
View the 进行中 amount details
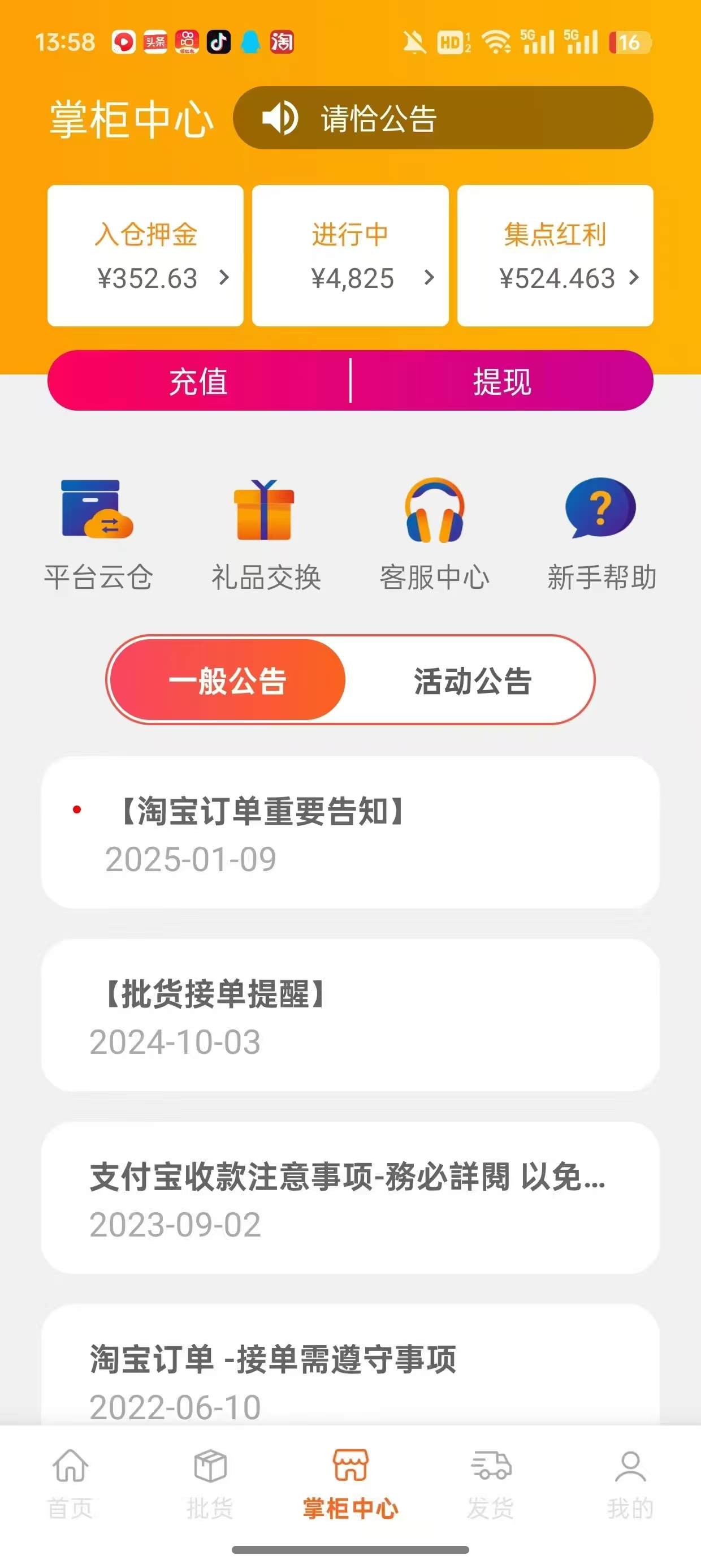[x=350, y=256]
